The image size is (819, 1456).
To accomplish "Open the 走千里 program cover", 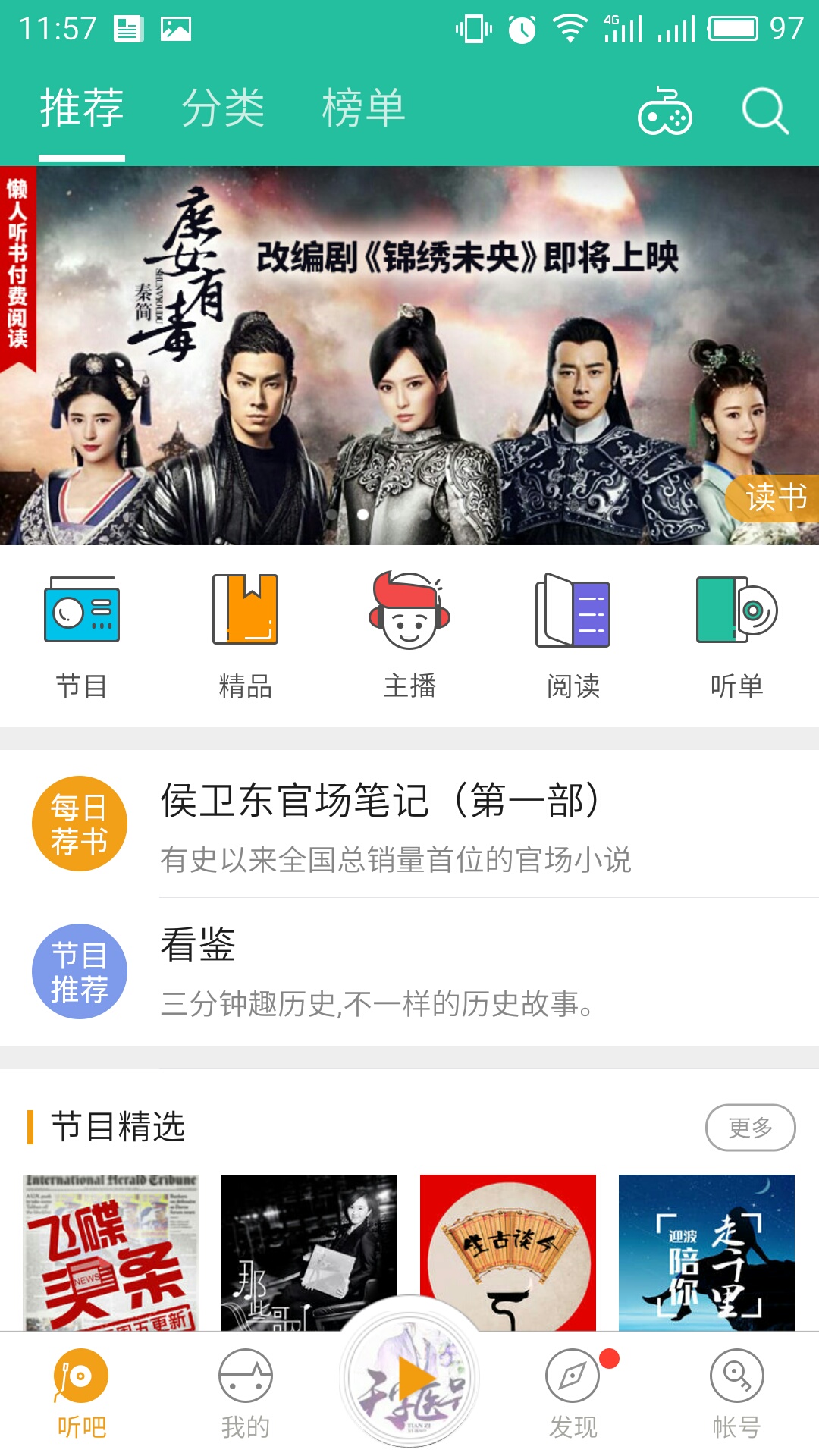I will [x=706, y=1251].
